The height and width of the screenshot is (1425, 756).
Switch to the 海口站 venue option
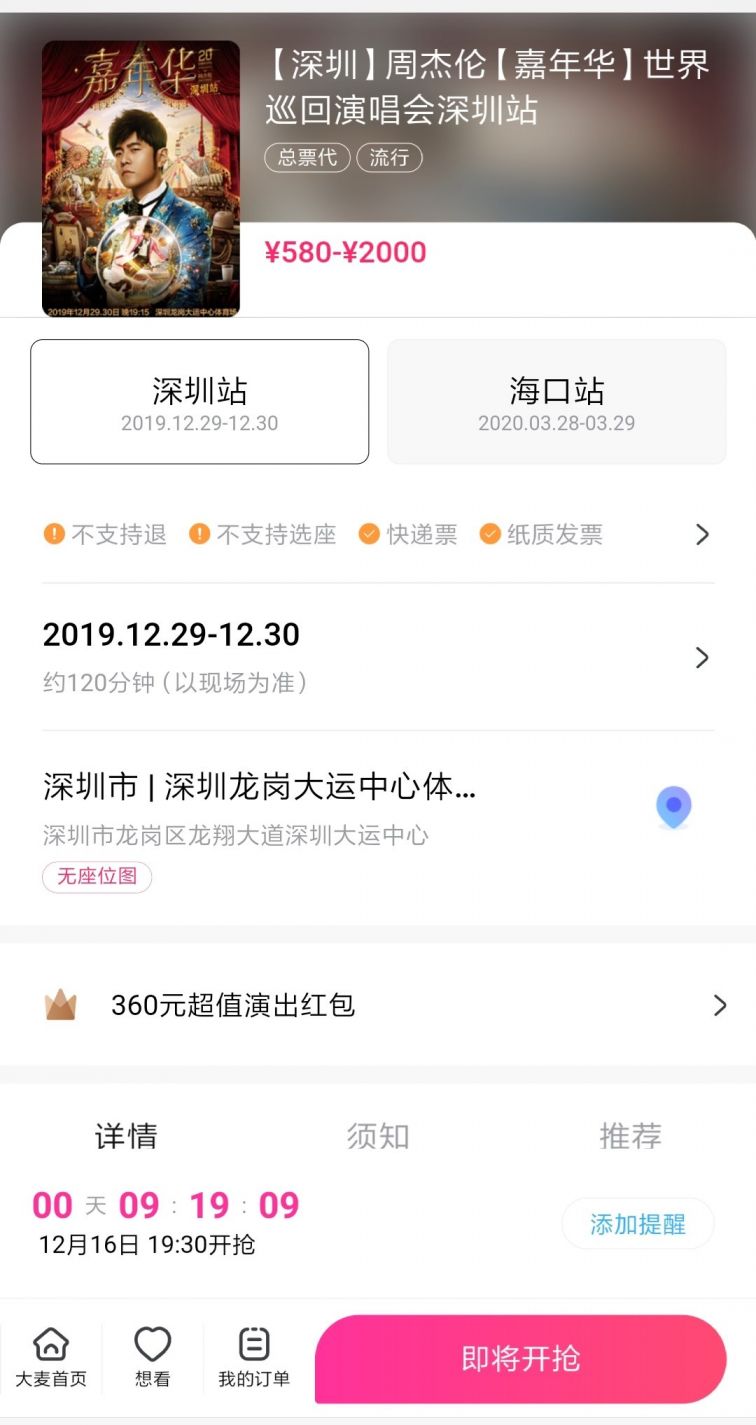tap(556, 402)
